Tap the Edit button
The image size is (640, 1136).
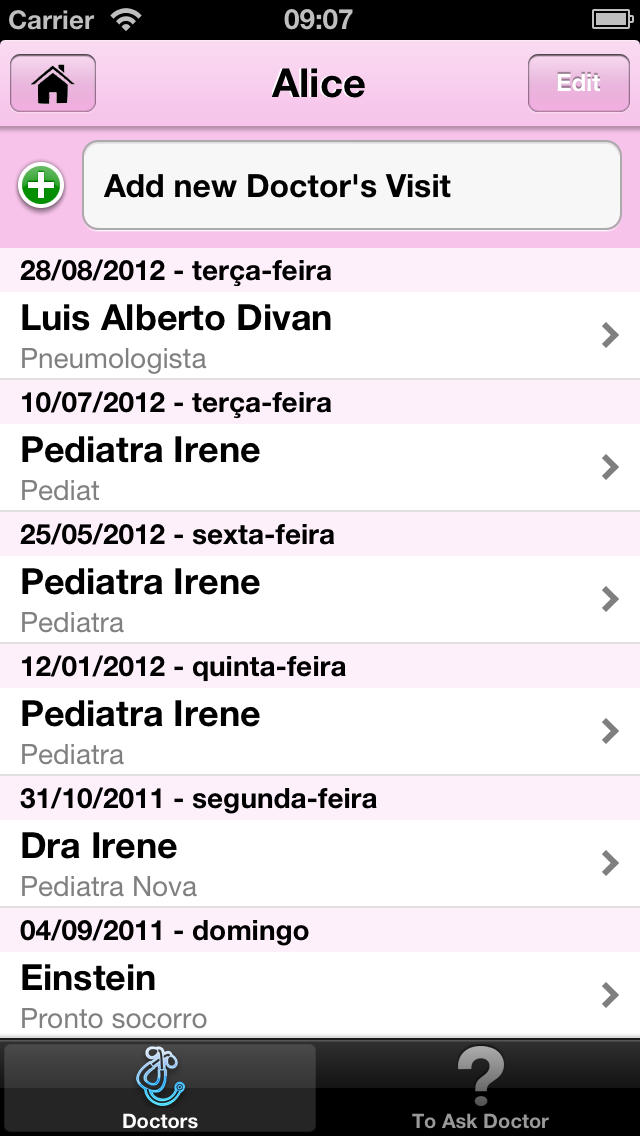(578, 83)
